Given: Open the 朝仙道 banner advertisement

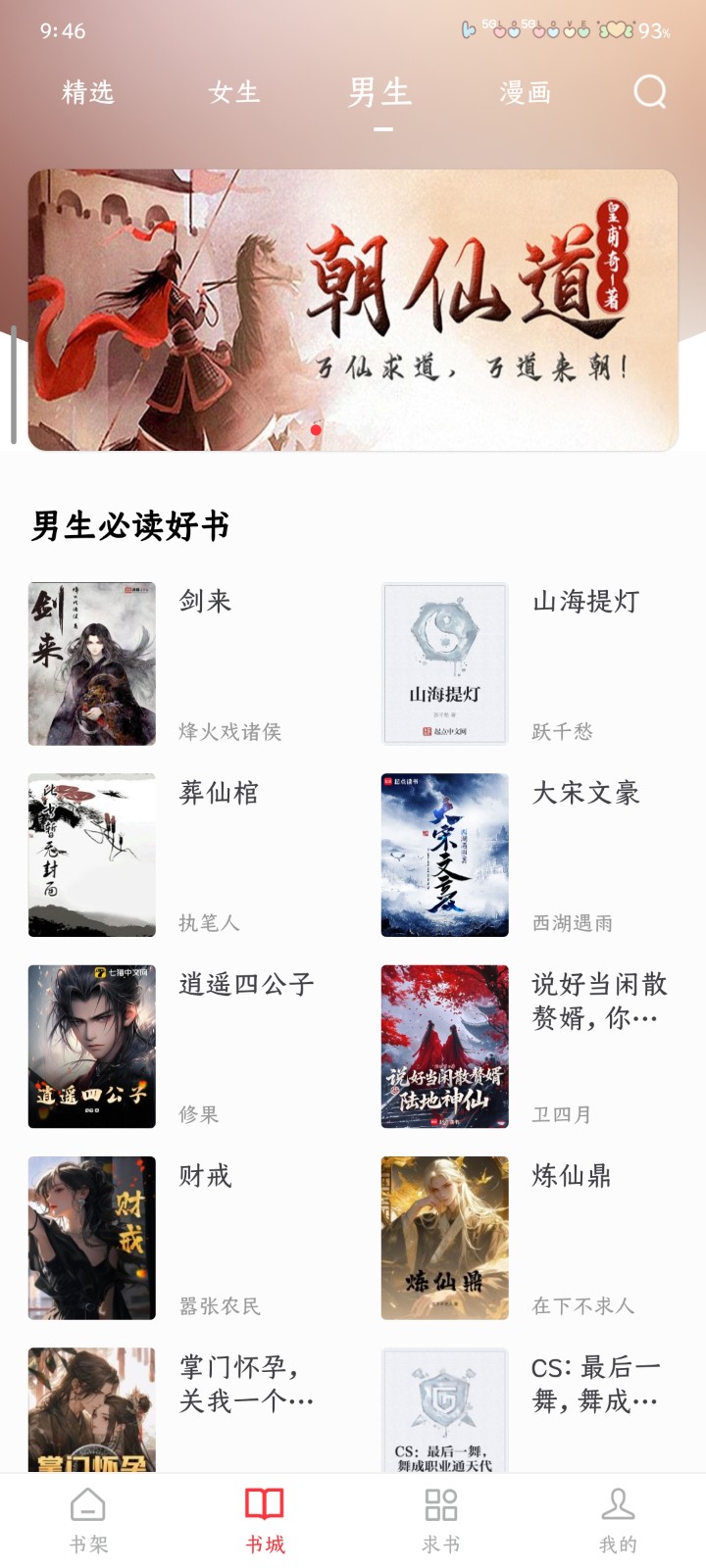Looking at the screenshot, I should [353, 309].
